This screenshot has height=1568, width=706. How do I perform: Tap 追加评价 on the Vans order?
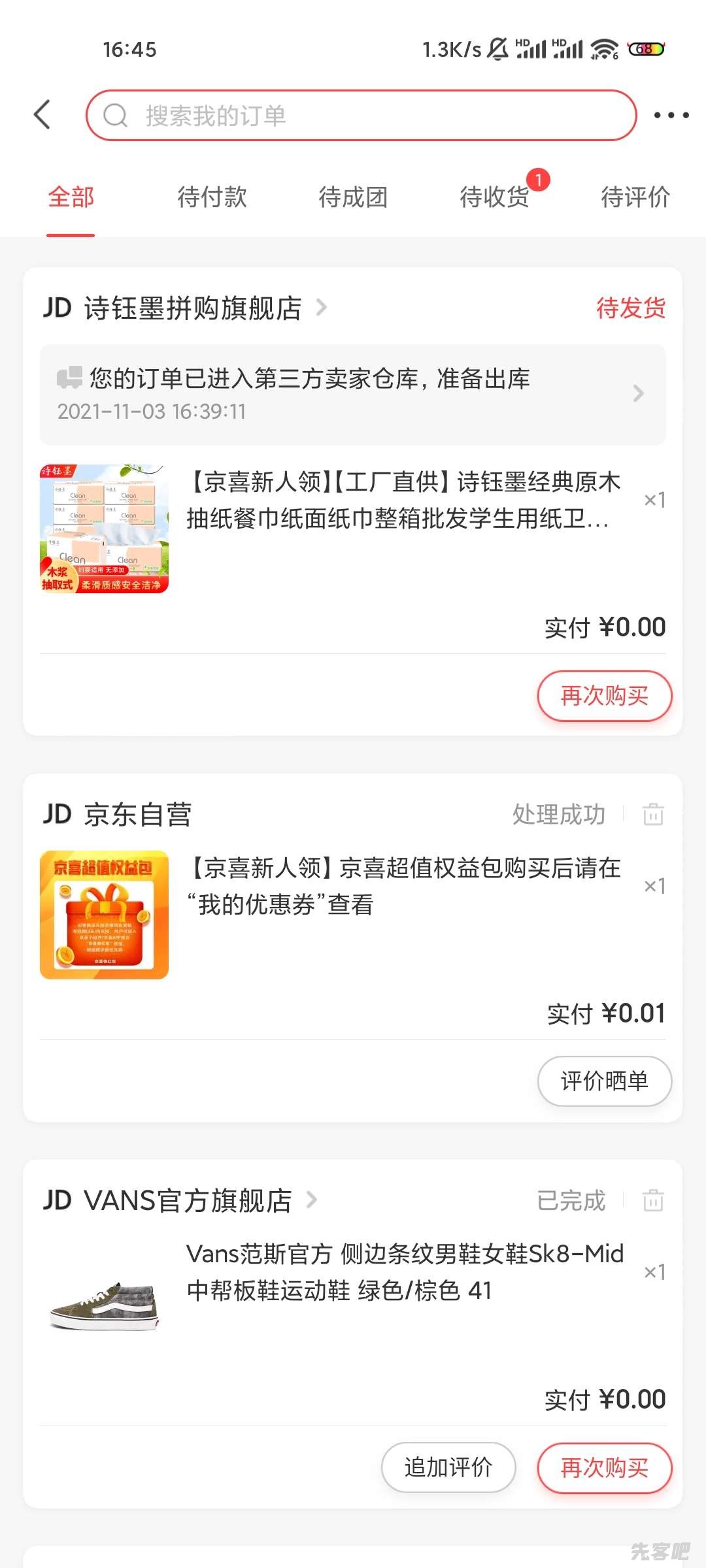click(x=448, y=1467)
